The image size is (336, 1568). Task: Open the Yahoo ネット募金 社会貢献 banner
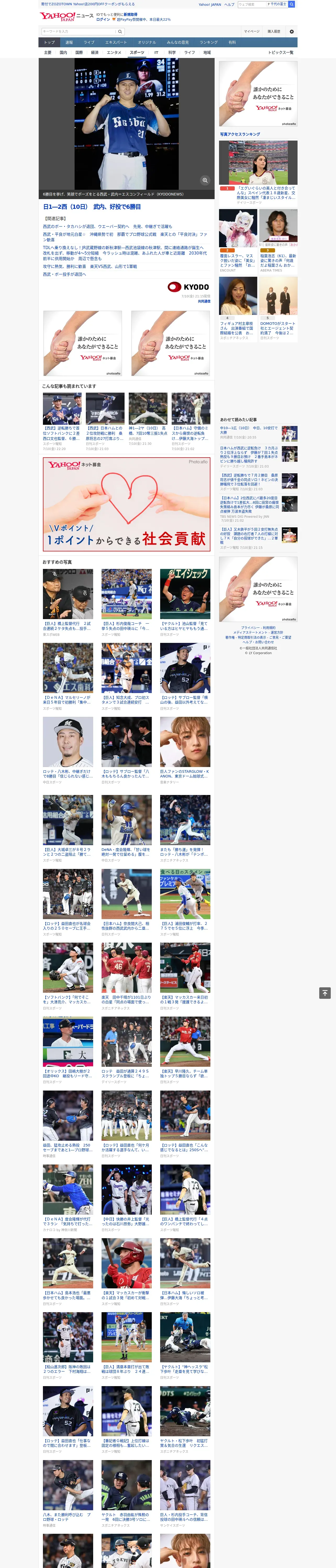point(126,504)
